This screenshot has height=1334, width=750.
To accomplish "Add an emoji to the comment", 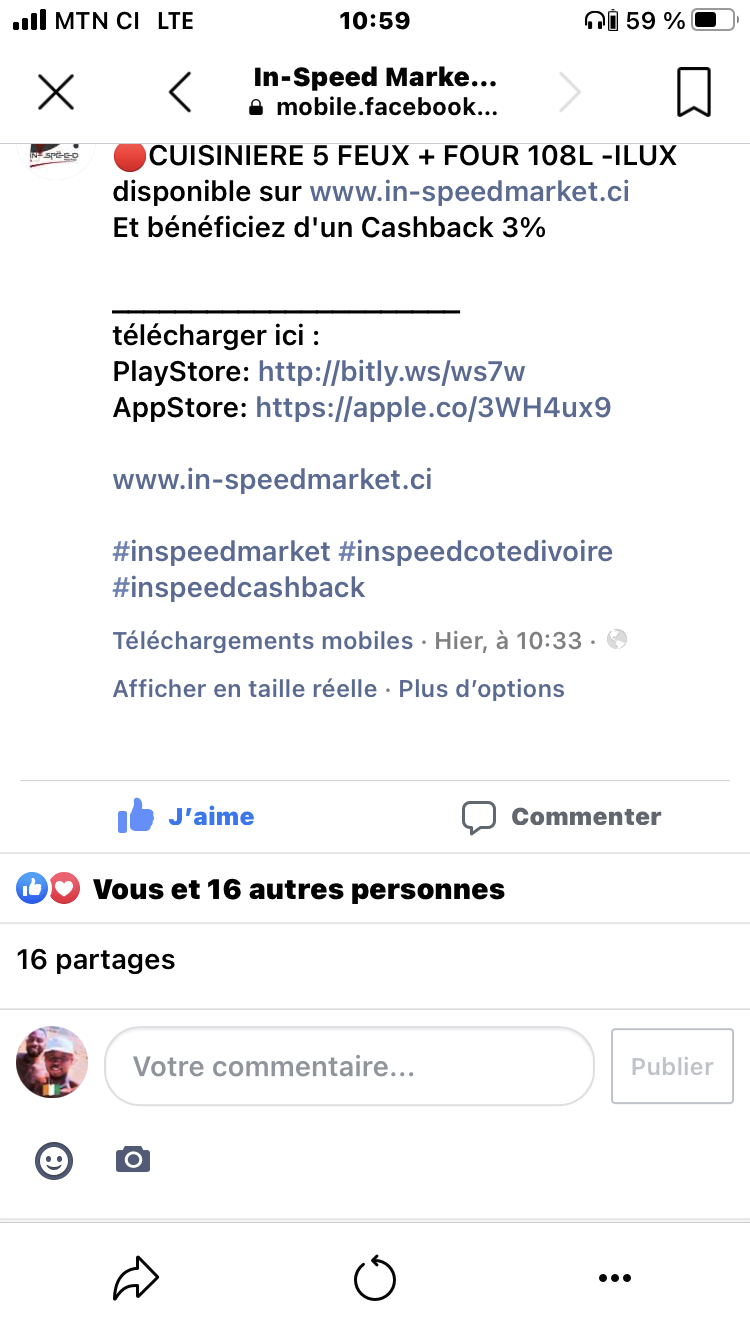I will pos(54,1160).
